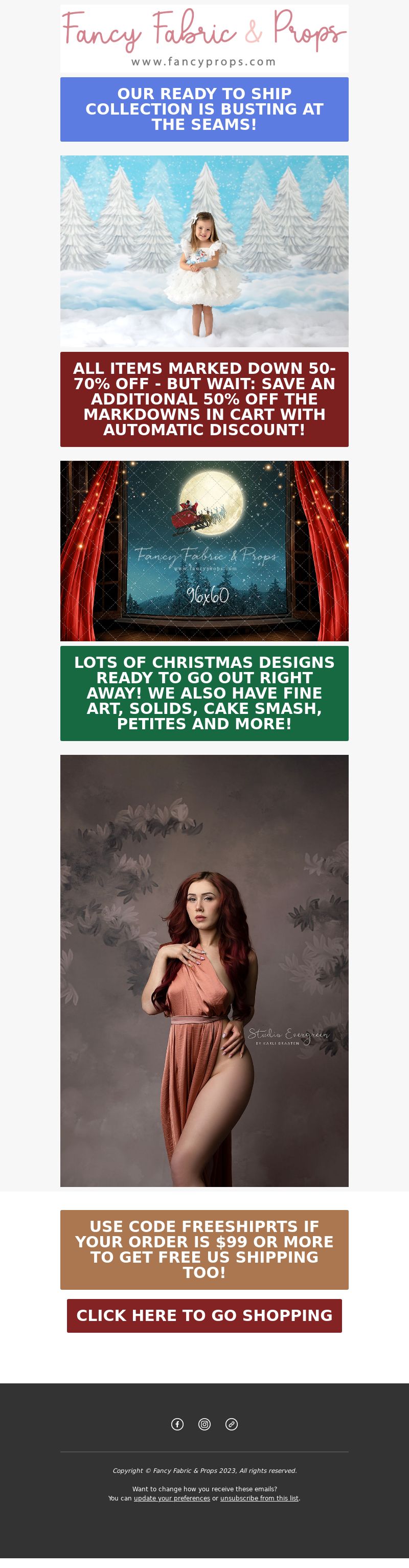Select the 50-70% off markdowns button
This screenshot has width=409, height=1568.
pos(204,399)
